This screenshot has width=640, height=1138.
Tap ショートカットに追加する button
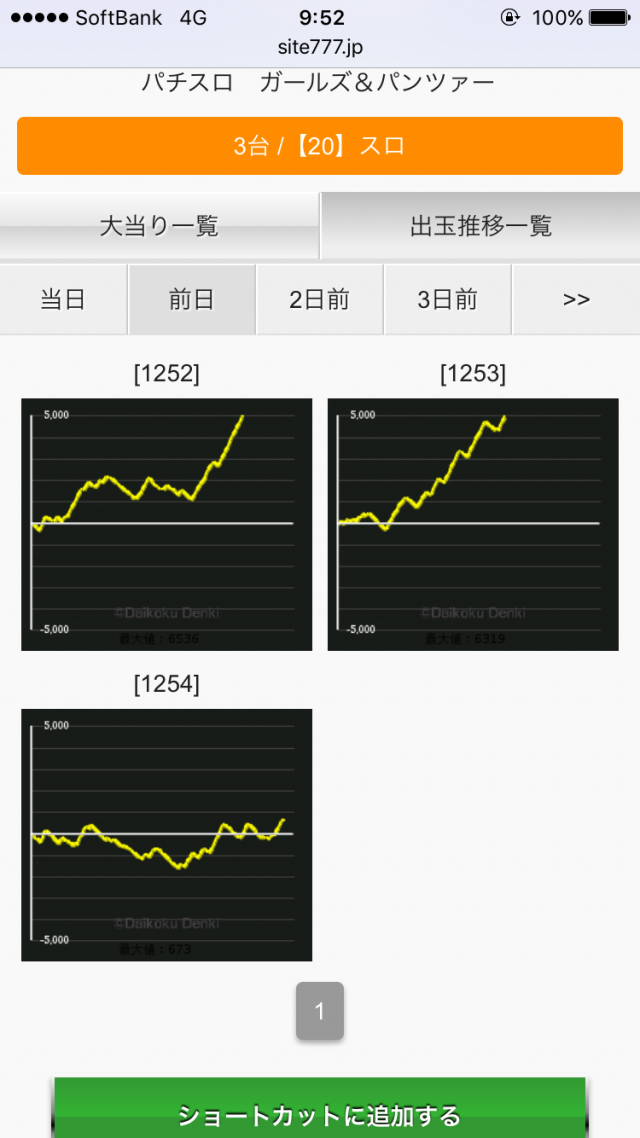(320, 1114)
